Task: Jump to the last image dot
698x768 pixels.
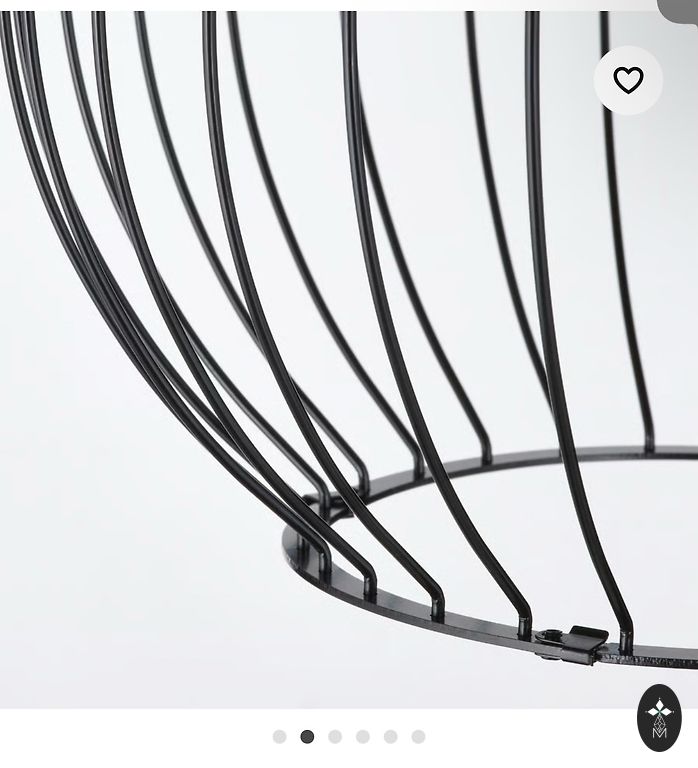Action: pyautogui.click(x=418, y=737)
